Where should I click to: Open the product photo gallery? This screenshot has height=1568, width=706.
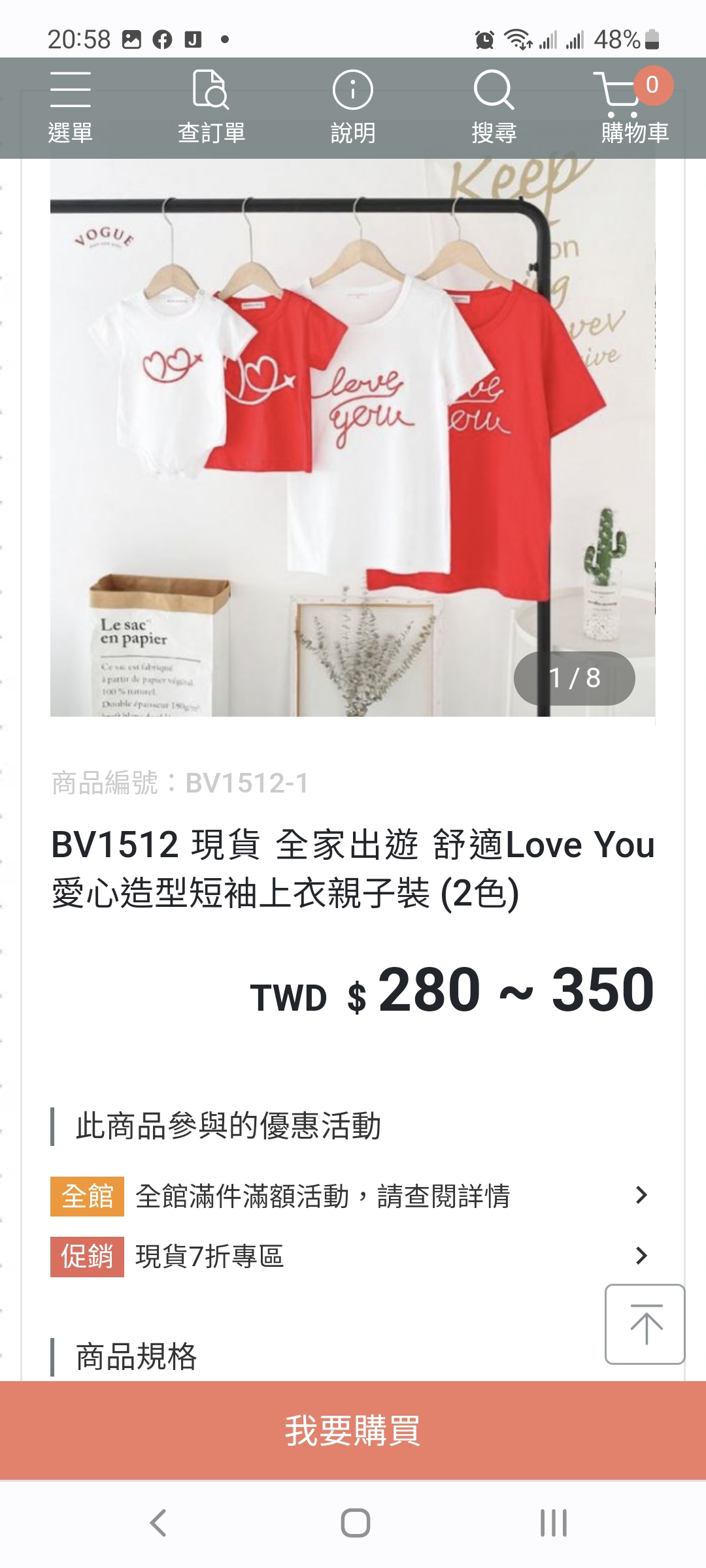[x=353, y=438]
